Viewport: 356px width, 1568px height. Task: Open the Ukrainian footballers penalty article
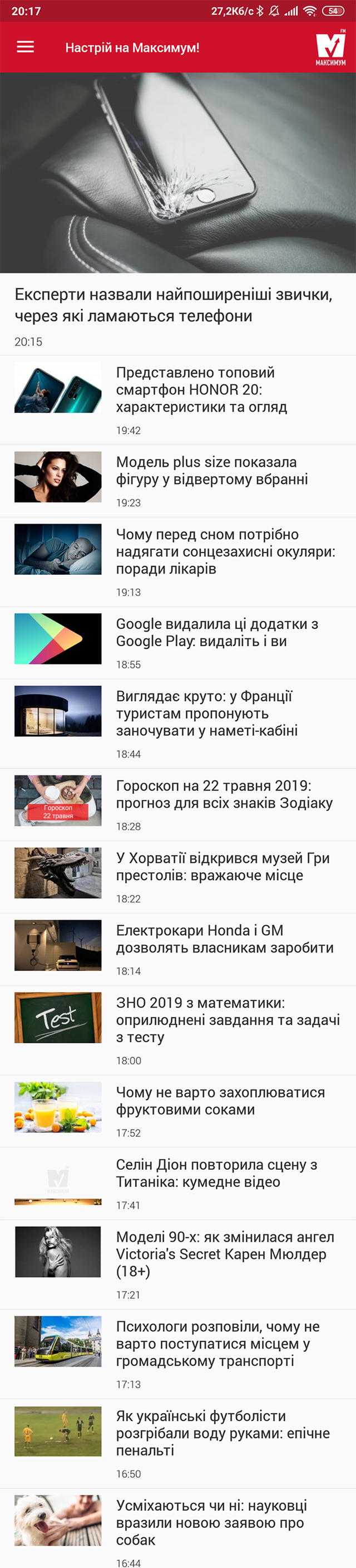222,1433
